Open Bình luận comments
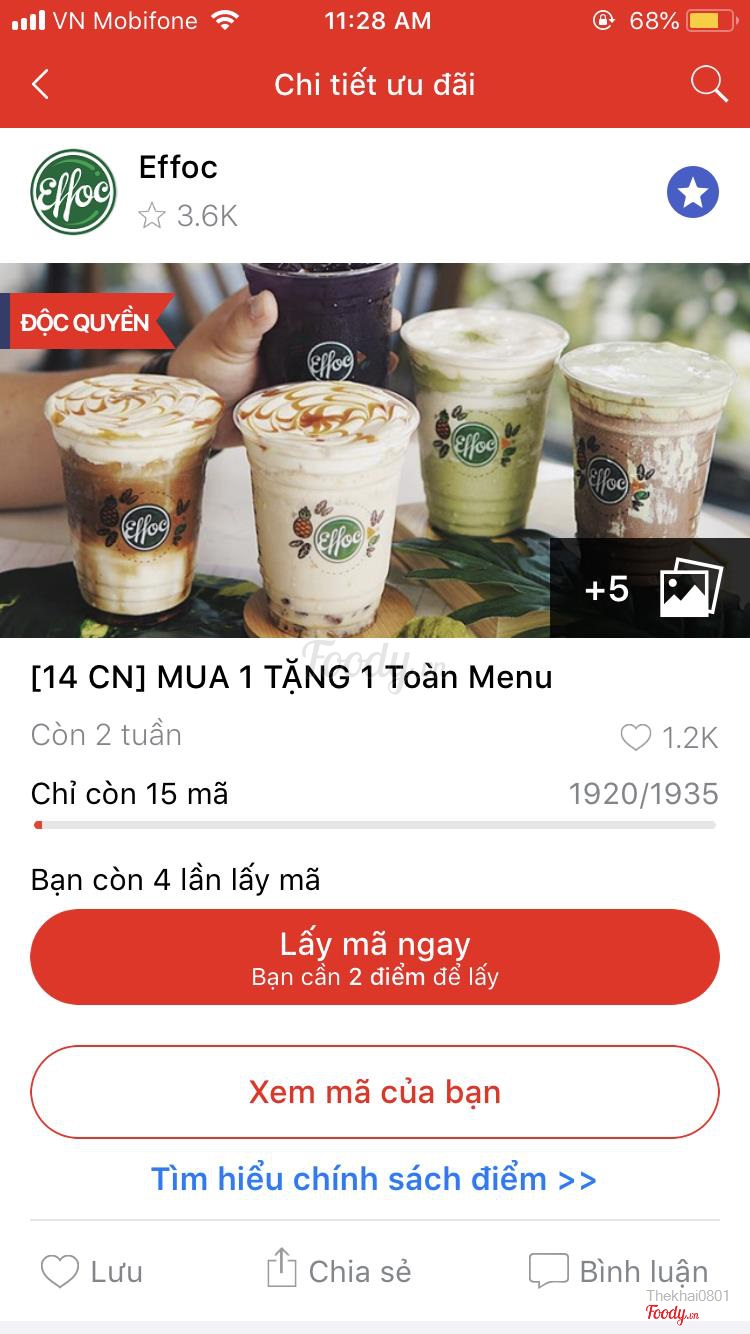 (x=619, y=1271)
